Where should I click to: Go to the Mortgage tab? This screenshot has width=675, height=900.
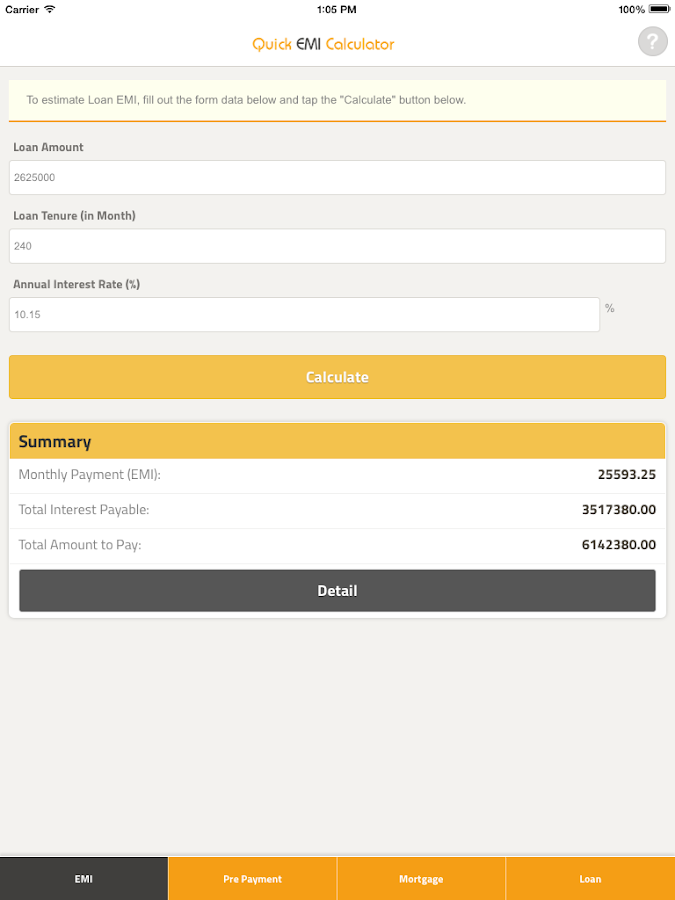pyautogui.click(x=421, y=879)
